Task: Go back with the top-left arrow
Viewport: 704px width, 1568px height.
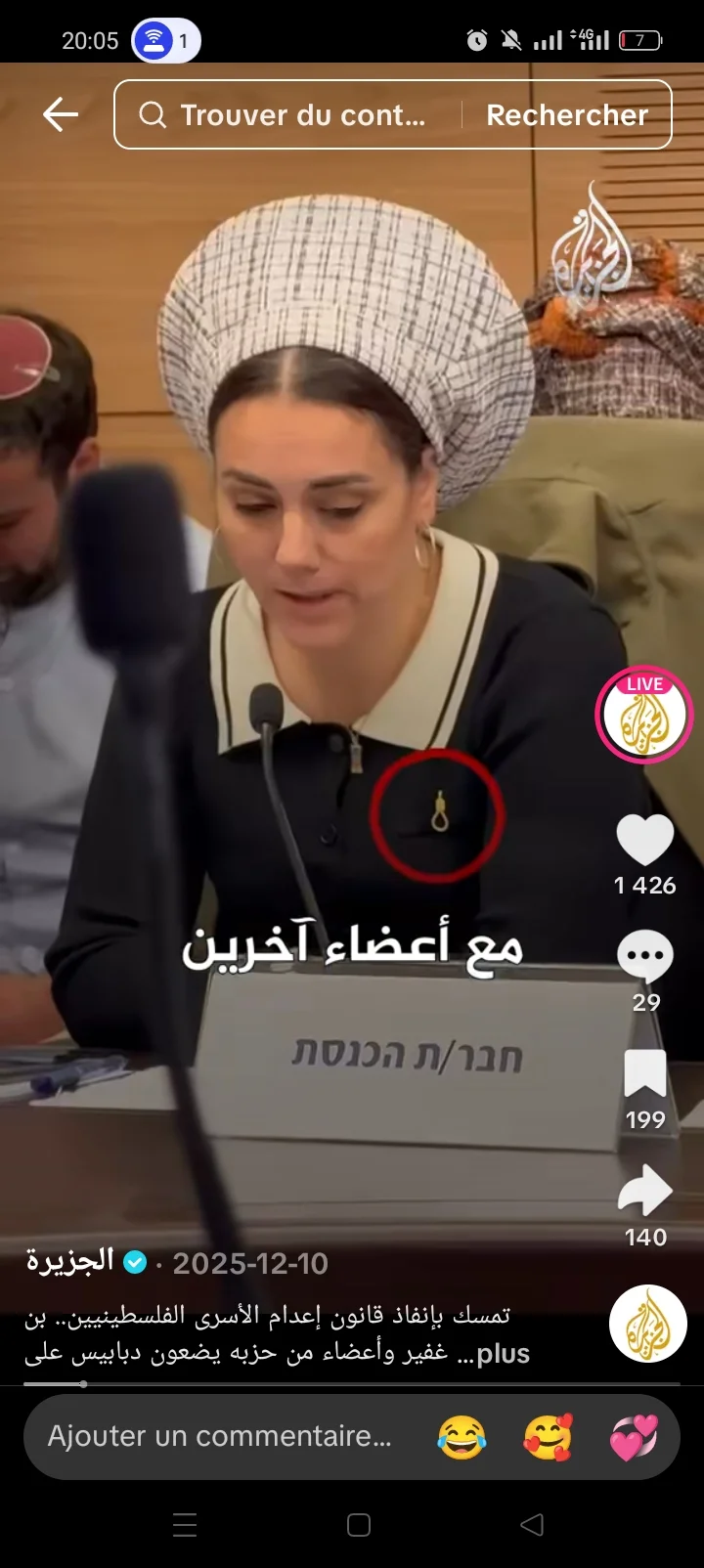Action: (x=61, y=115)
